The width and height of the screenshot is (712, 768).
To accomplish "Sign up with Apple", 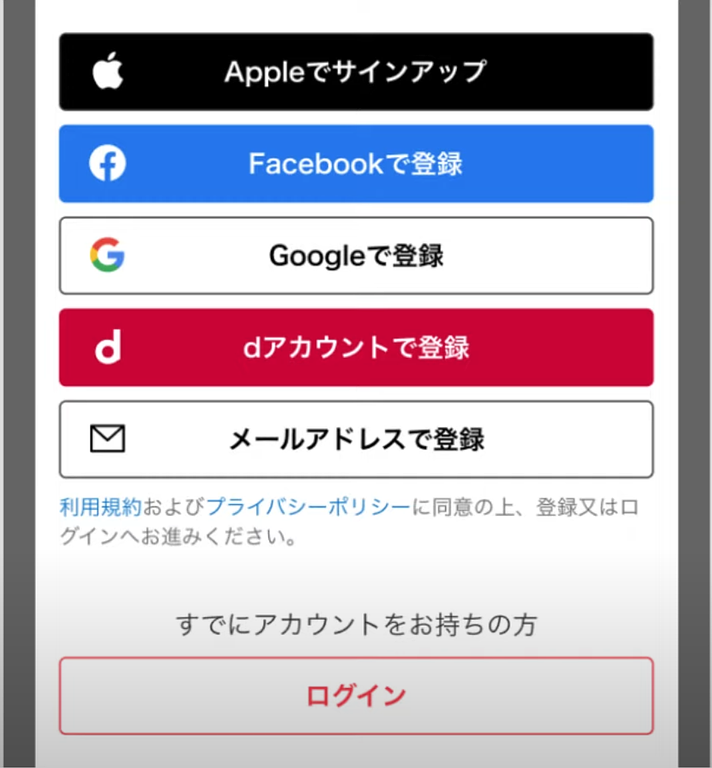I will [x=355, y=72].
